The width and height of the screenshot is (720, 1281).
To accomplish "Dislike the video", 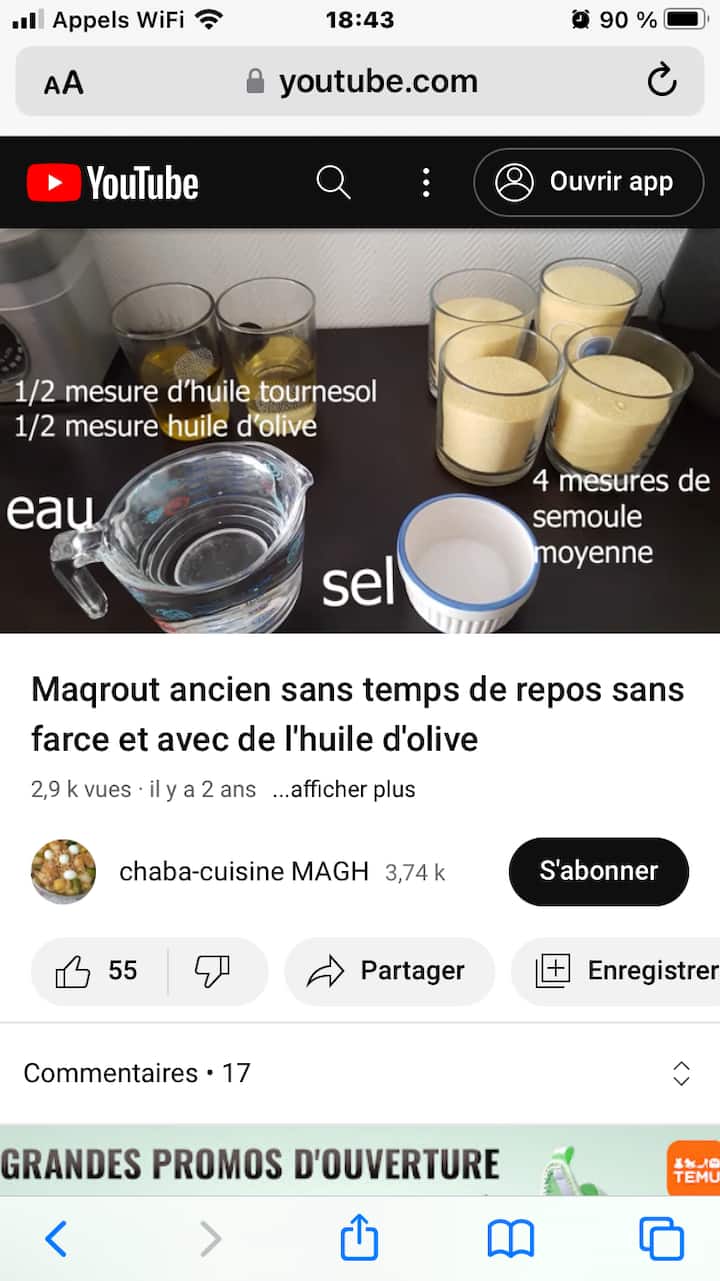I will tap(212, 971).
